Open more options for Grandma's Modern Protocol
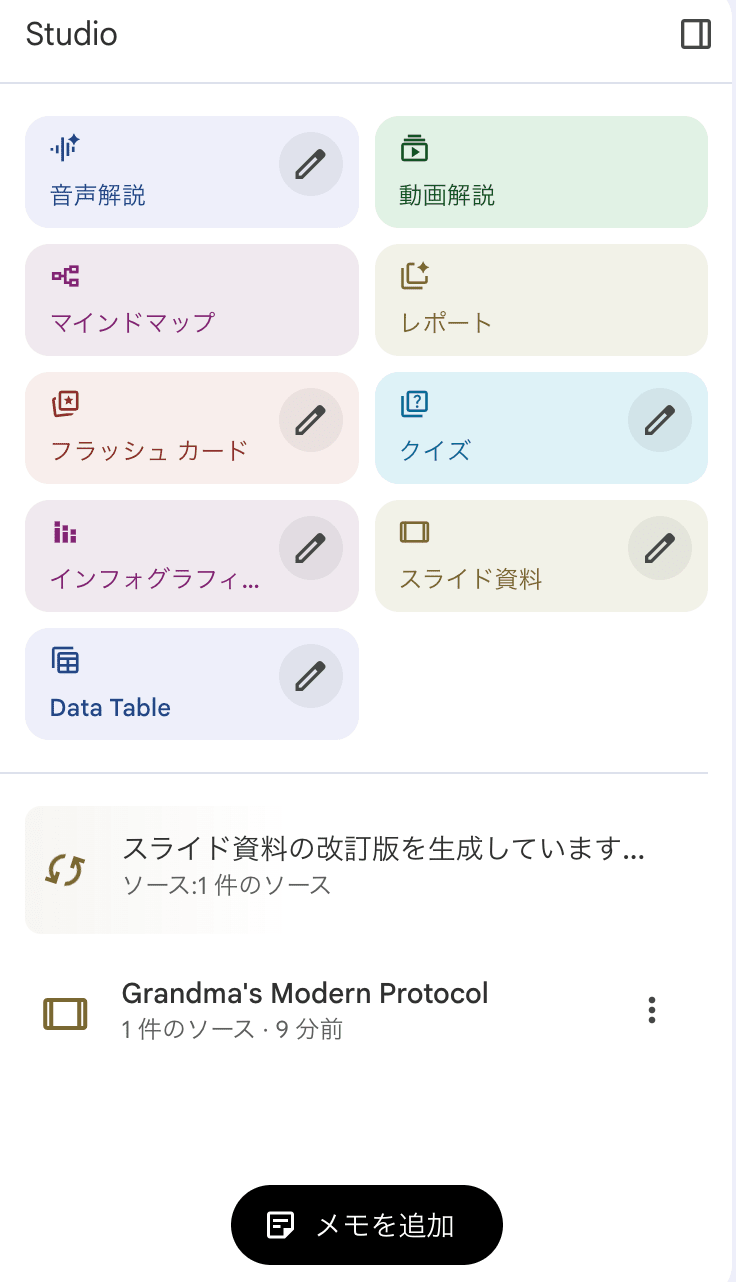 [x=651, y=1010]
